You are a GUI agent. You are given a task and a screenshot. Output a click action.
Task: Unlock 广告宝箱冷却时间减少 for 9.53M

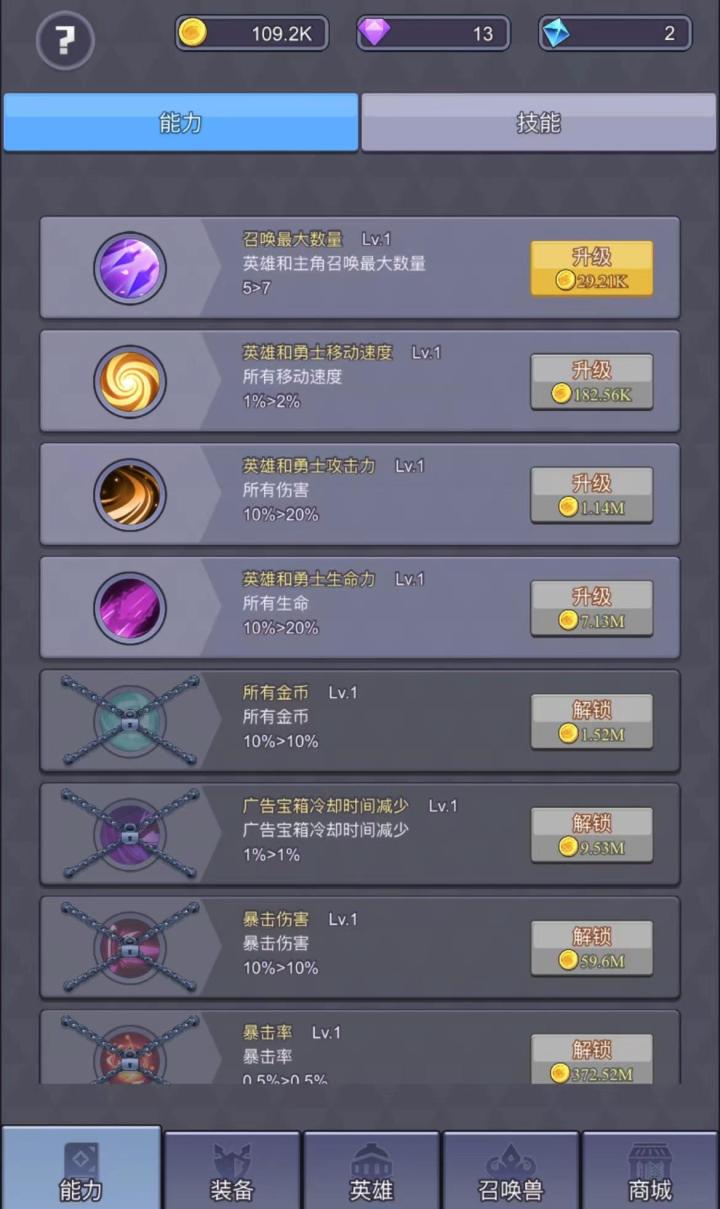tap(592, 835)
